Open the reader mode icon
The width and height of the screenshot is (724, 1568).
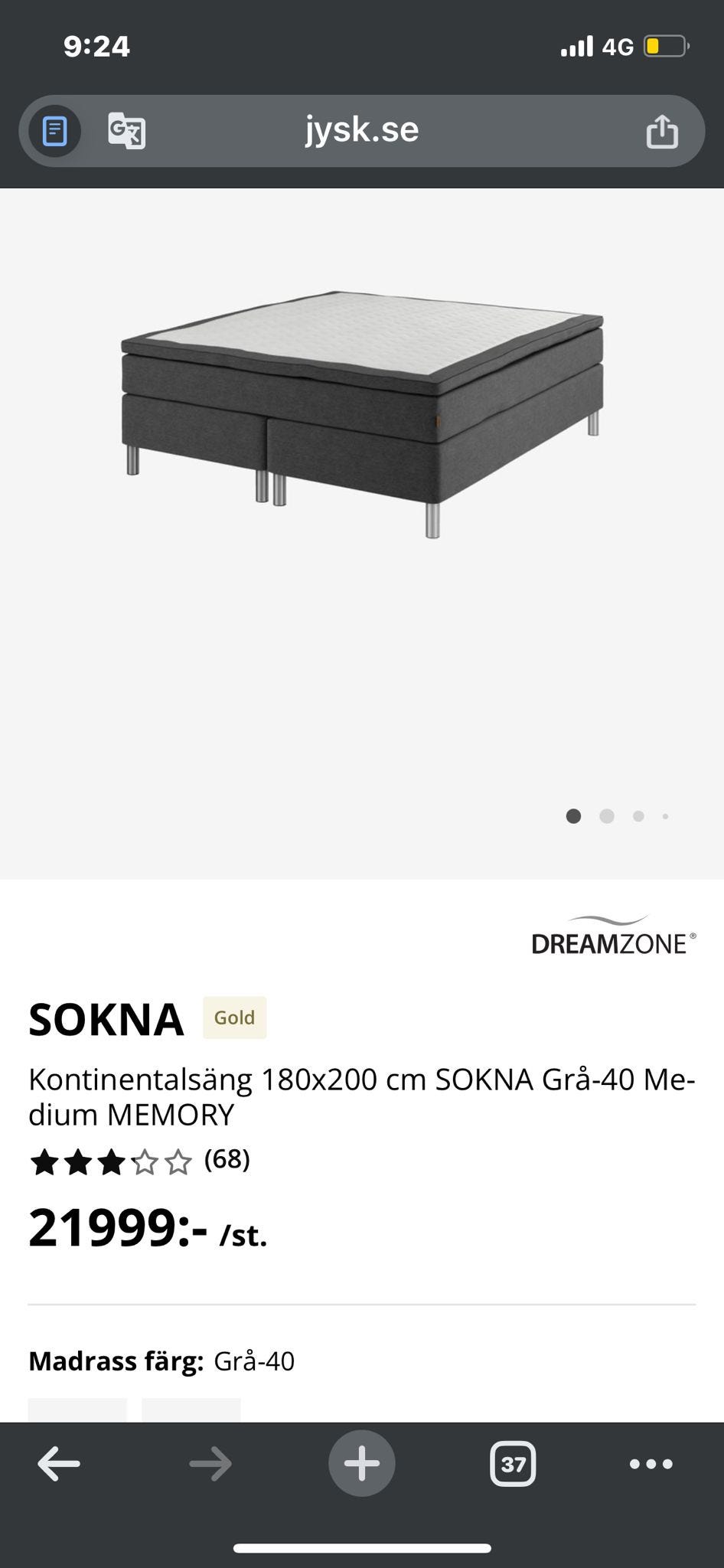tap(54, 131)
